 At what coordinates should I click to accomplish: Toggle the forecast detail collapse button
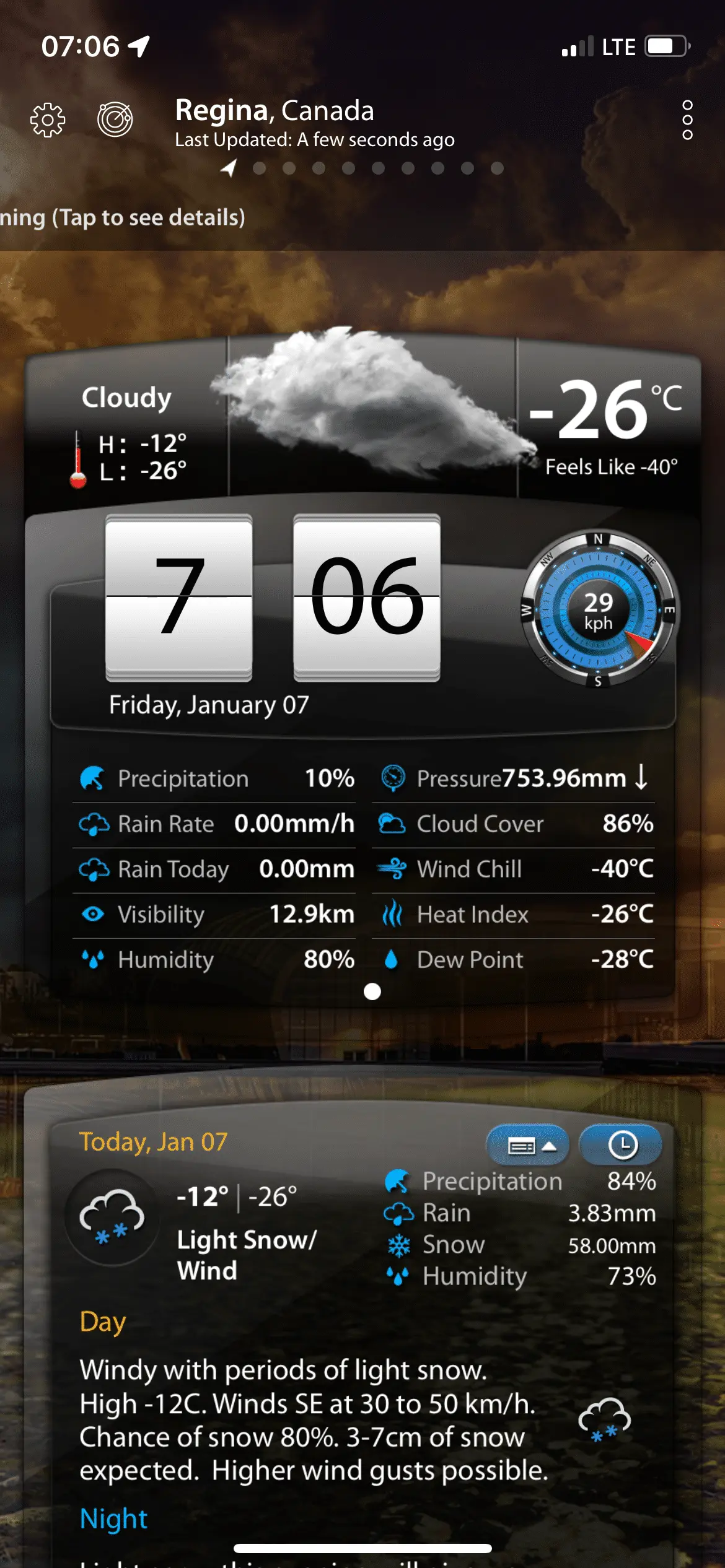pos(529,1146)
